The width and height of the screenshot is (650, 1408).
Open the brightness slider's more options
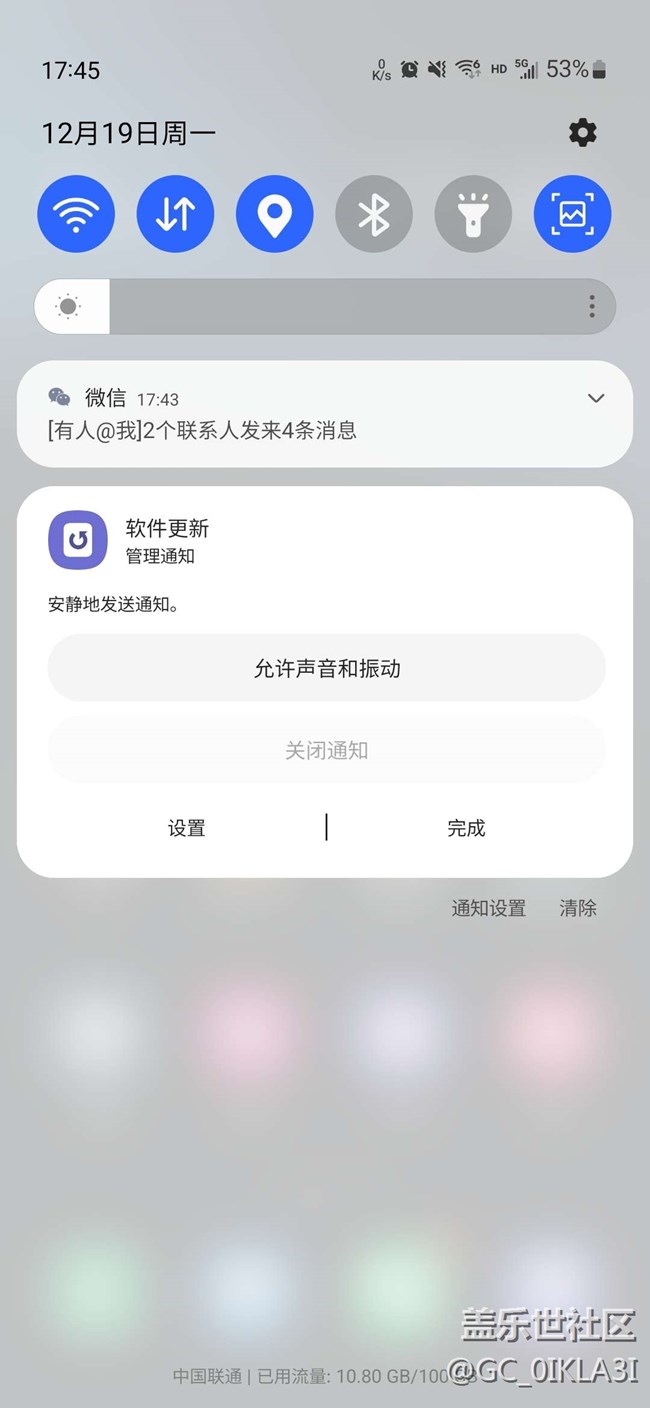pyautogui.click(x=592, y=306)
